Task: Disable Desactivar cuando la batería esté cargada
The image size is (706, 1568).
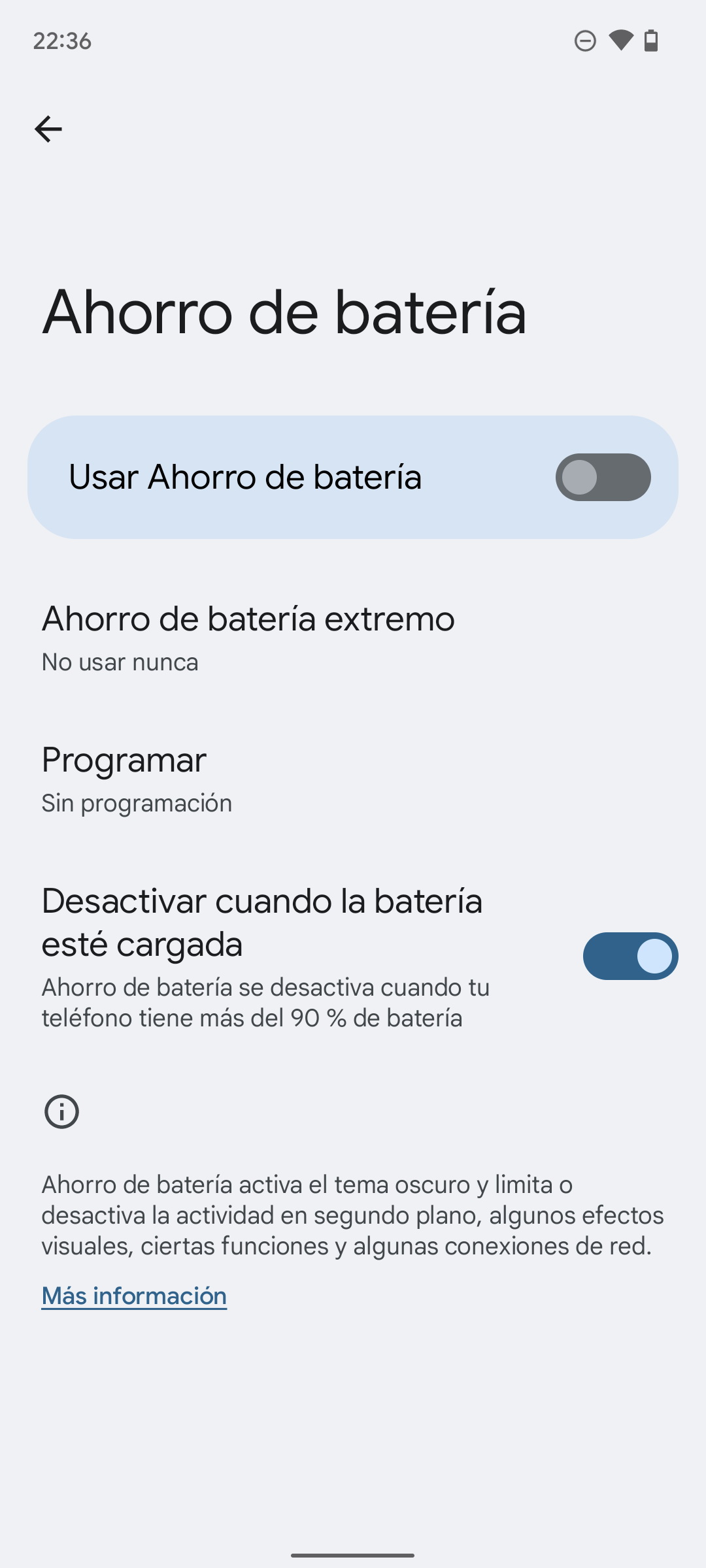Action: [x=630, y=956]
